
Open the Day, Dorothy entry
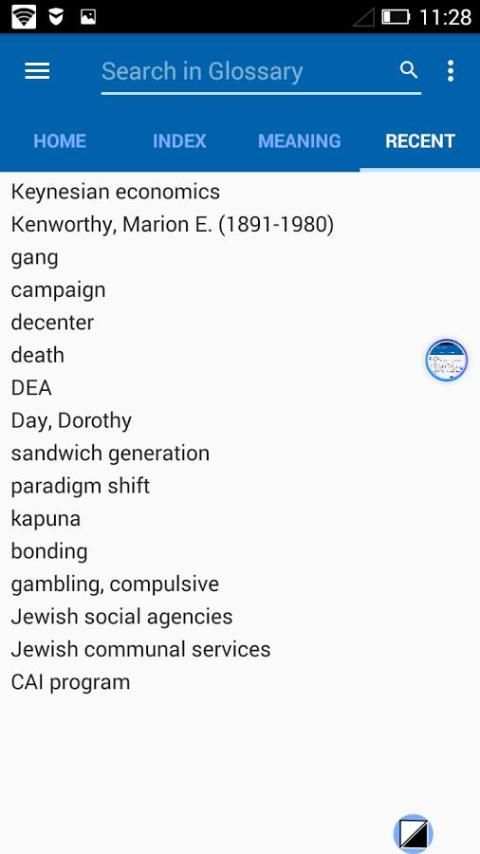point(71,421)
